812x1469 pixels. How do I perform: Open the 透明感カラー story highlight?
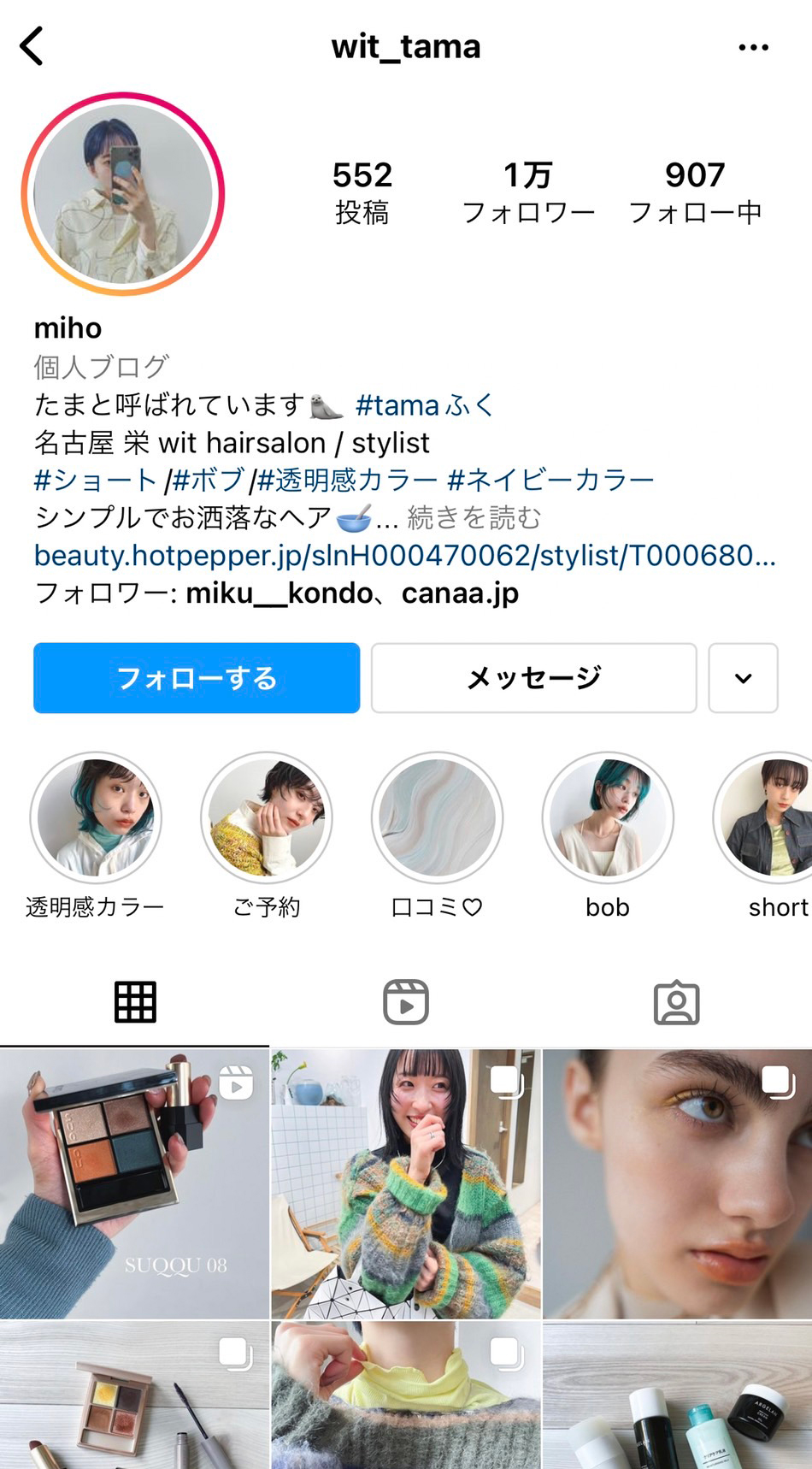96,817
